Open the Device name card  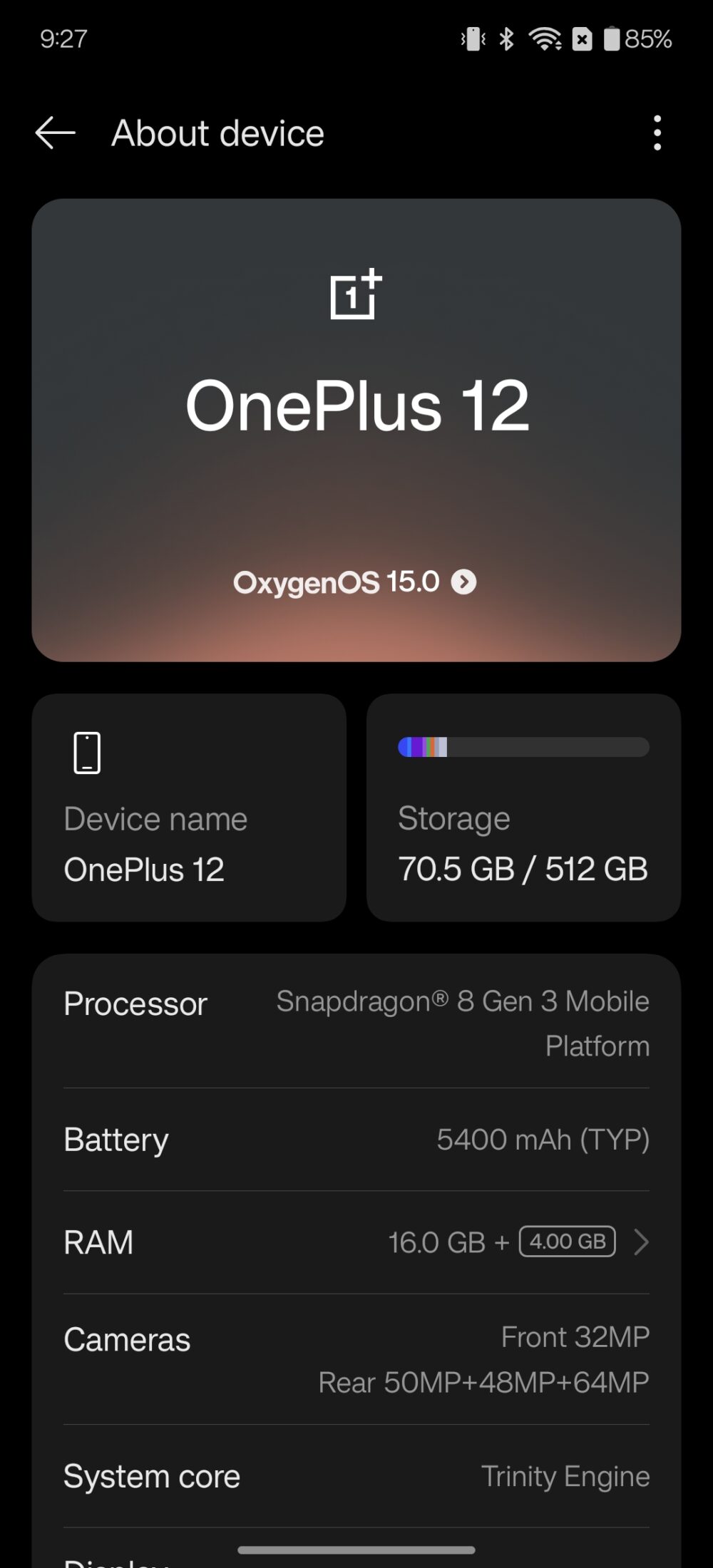pyautogui.click(x=189, y=808)
